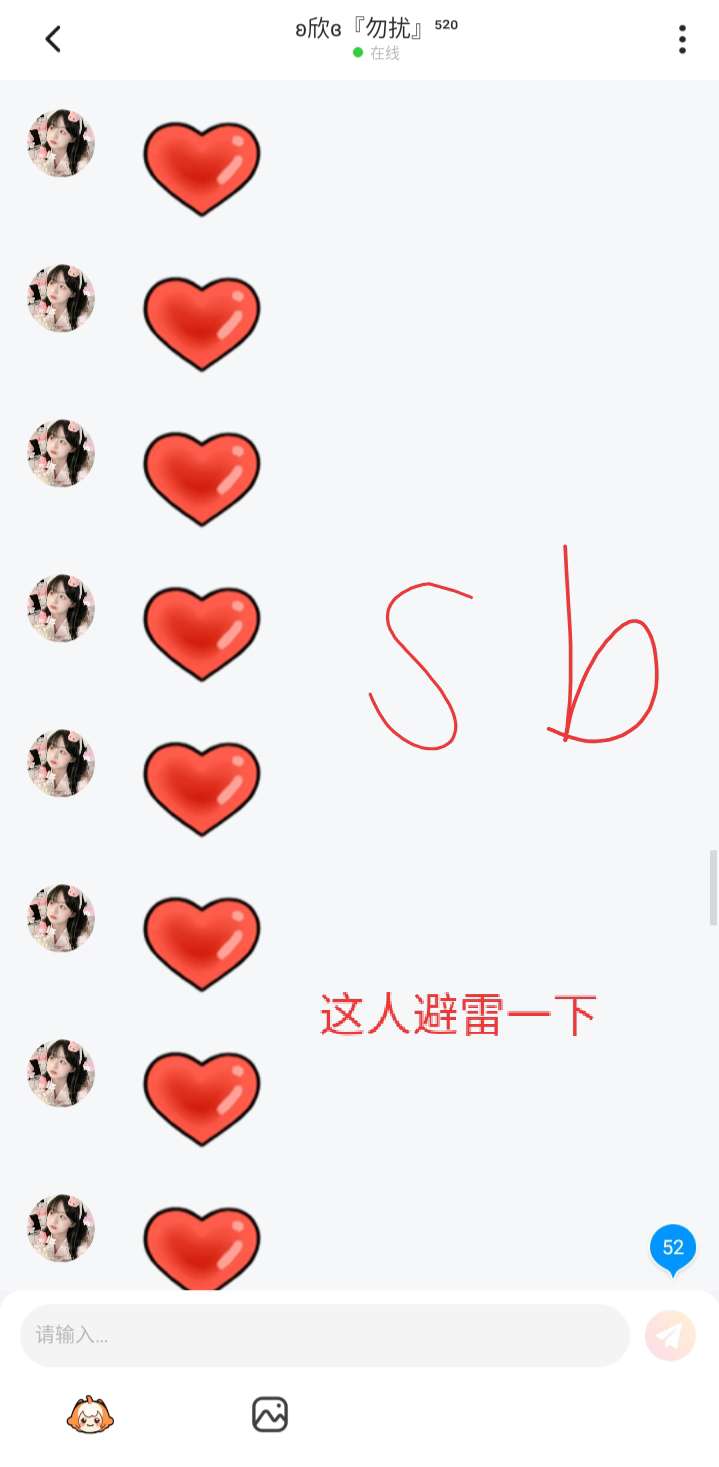Screen dimensions: 719x1467
Task: Send the message with the paper plane
Action: tap(670, 1335)
